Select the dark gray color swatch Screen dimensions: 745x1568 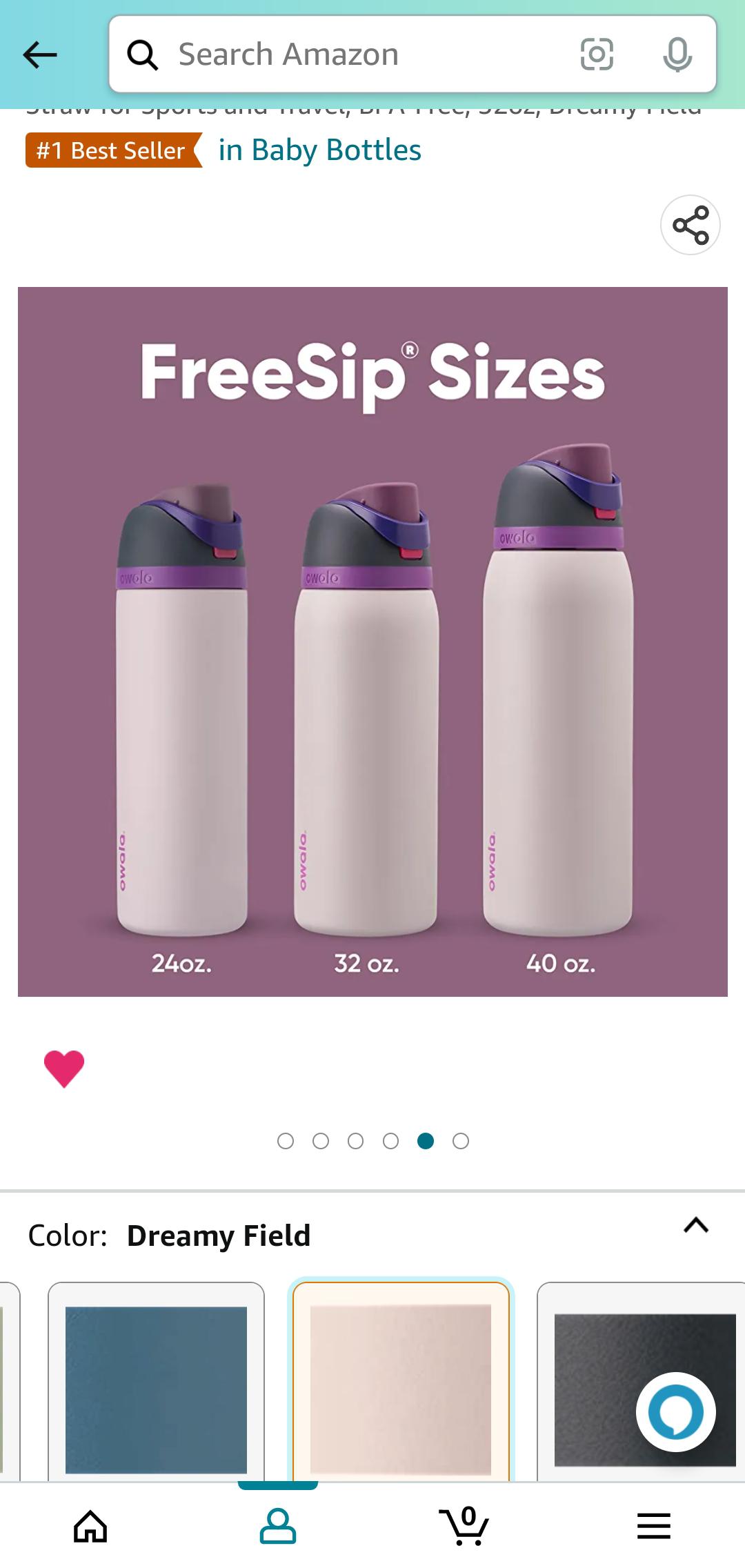pos(641,1382)
